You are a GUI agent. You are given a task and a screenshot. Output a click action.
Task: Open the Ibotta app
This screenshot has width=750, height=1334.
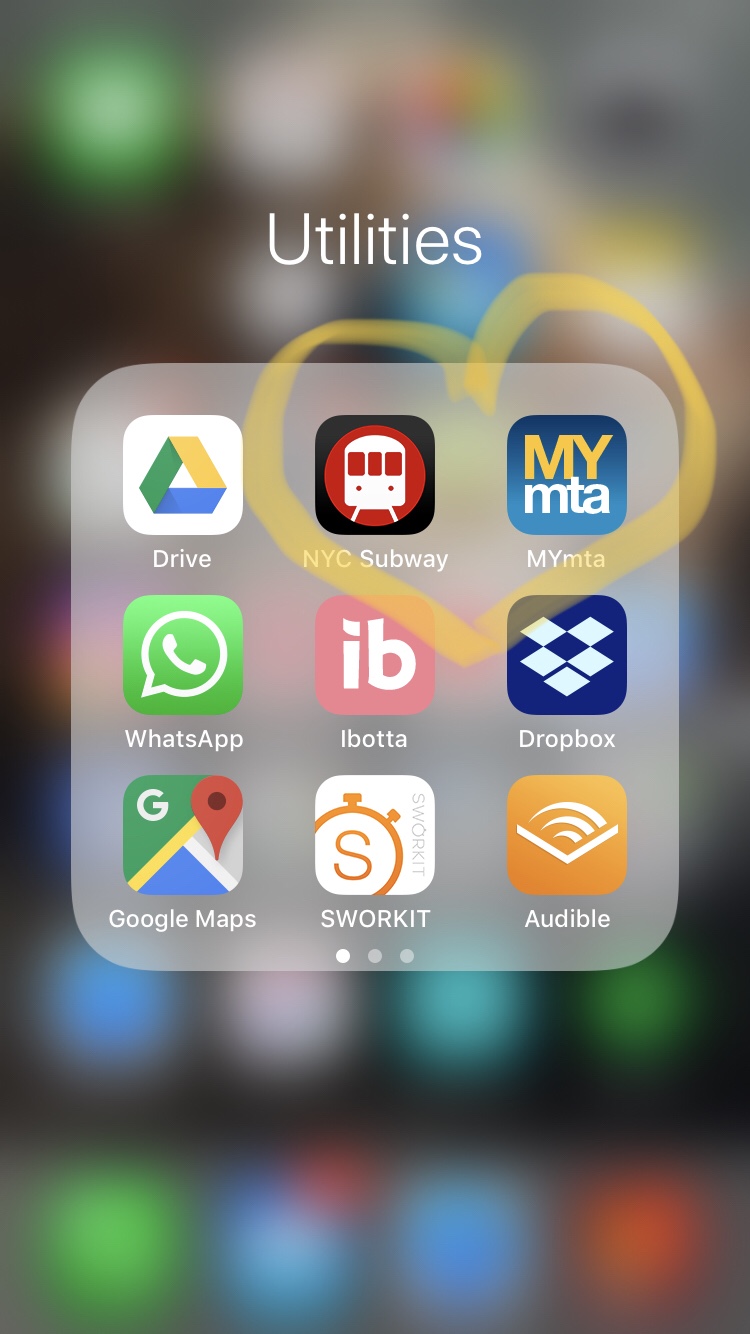(x=375, y=655)
